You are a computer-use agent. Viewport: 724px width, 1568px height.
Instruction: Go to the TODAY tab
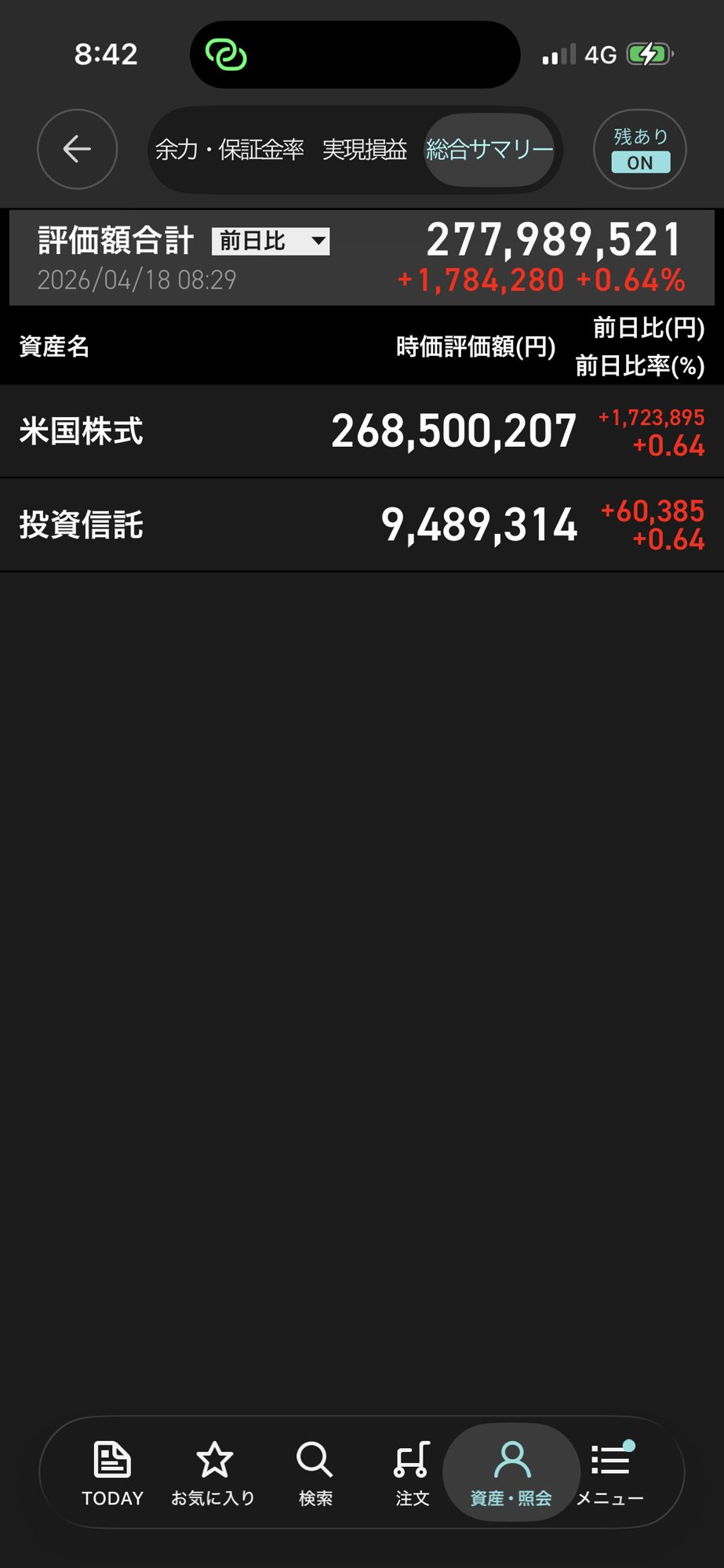113,1473
